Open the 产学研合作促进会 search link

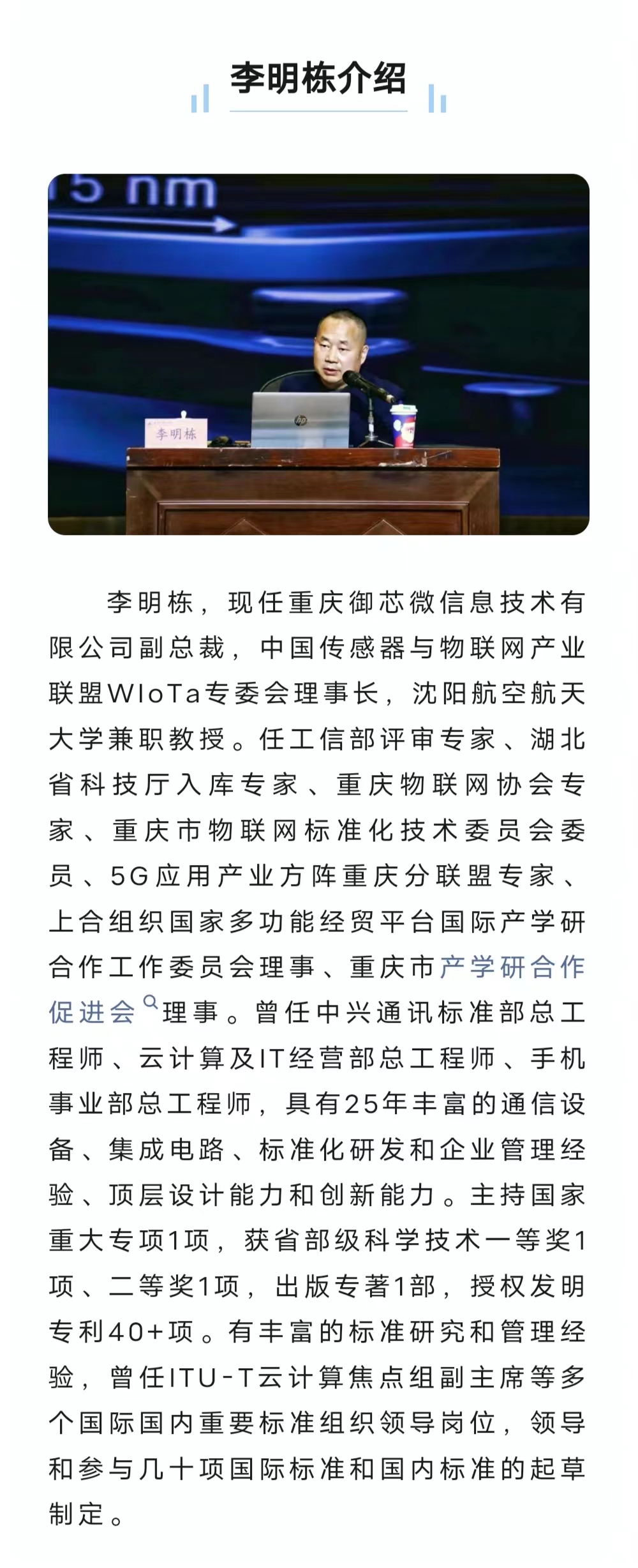(511, 967)
